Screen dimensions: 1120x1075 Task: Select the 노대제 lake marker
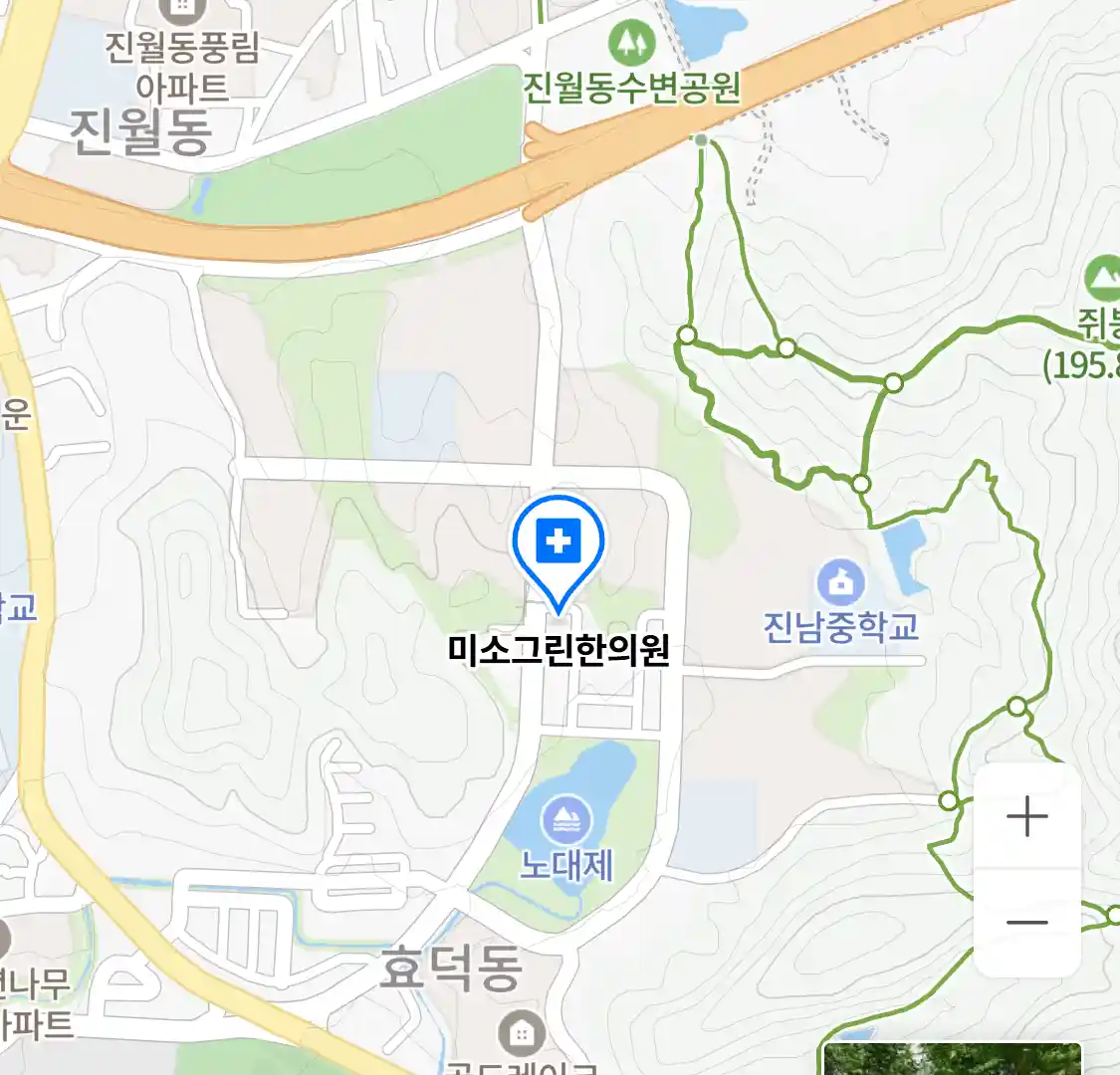click(x=566, y=822)
